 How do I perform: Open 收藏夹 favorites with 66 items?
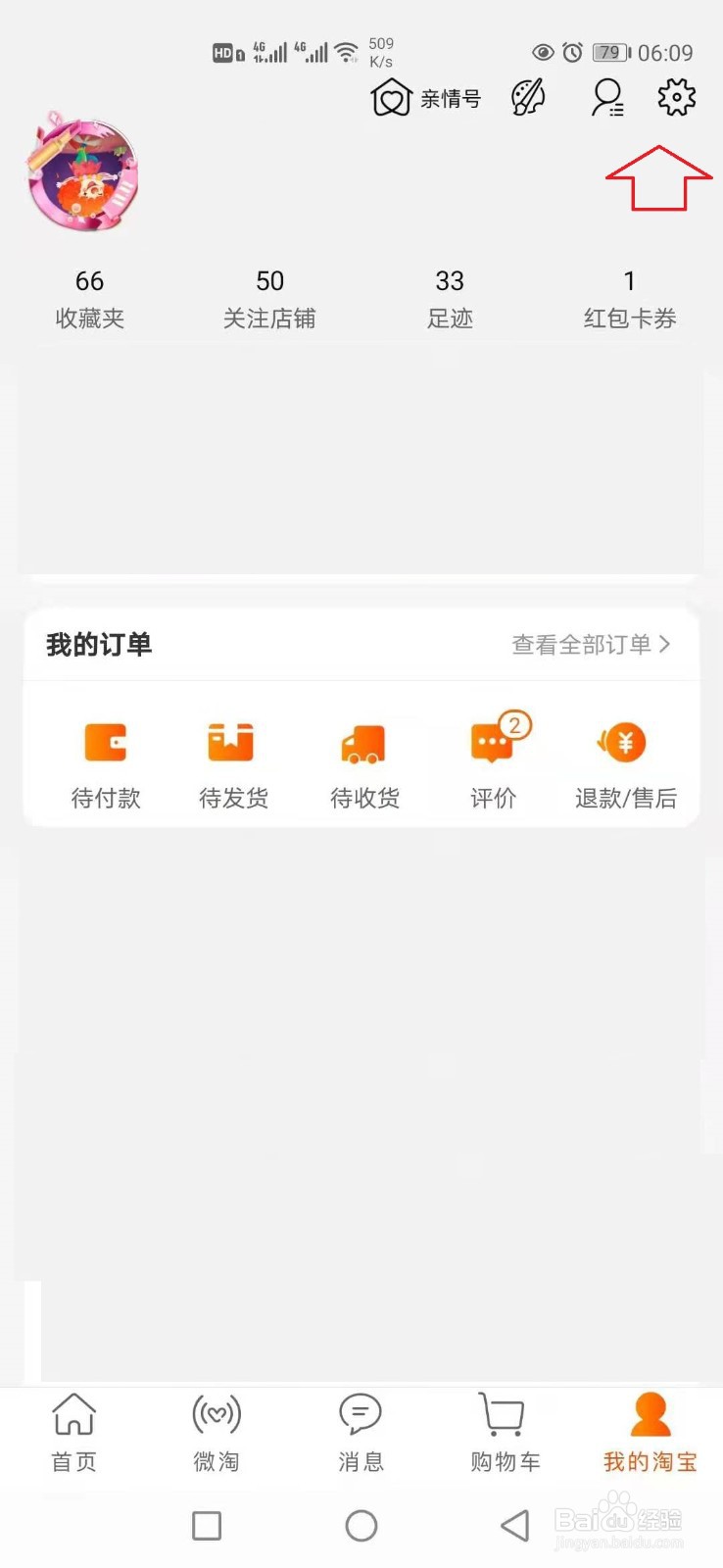[89, 299]
